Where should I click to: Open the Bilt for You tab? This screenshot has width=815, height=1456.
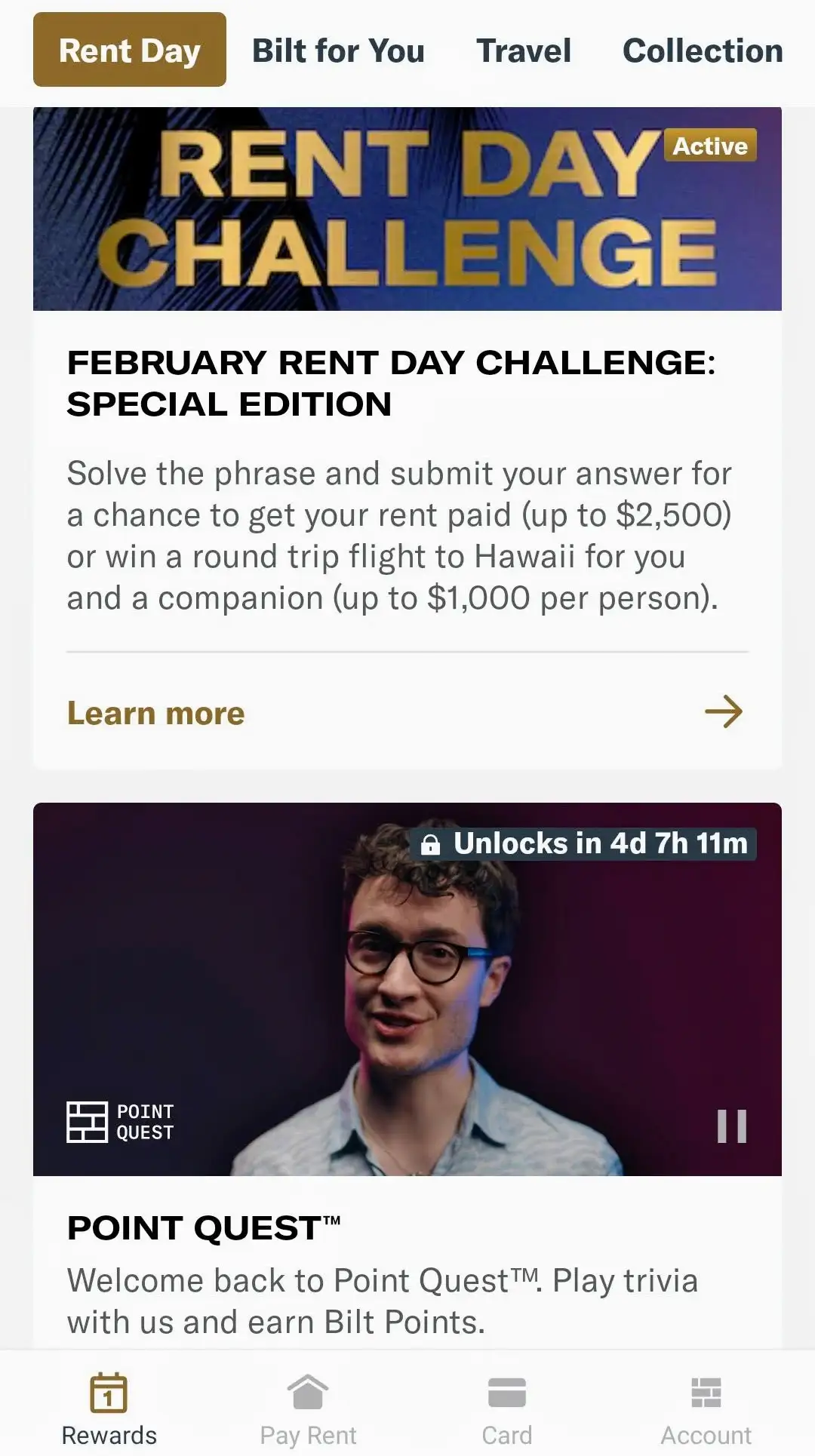click(x=338, y=51)
